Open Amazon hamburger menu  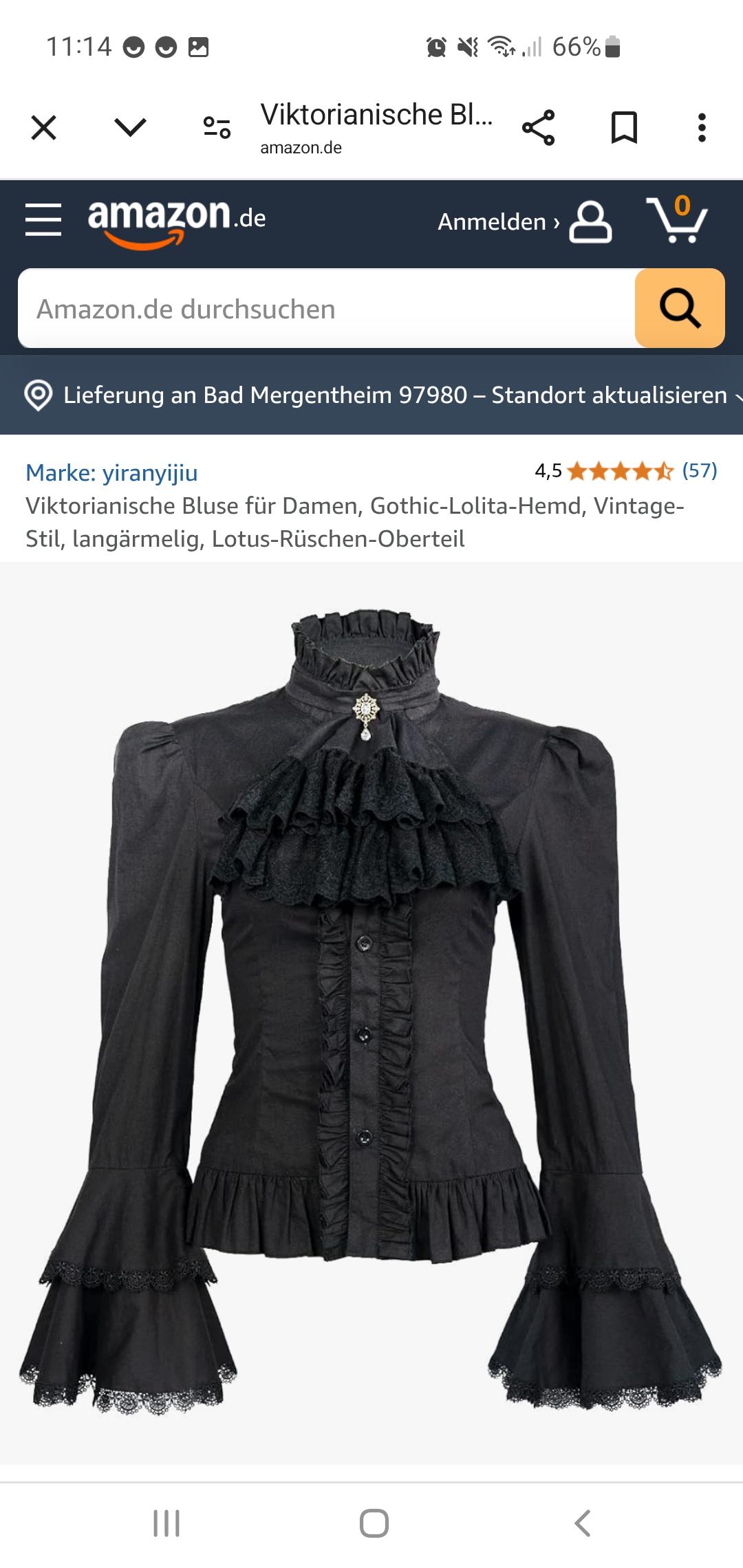coord(43,220)
